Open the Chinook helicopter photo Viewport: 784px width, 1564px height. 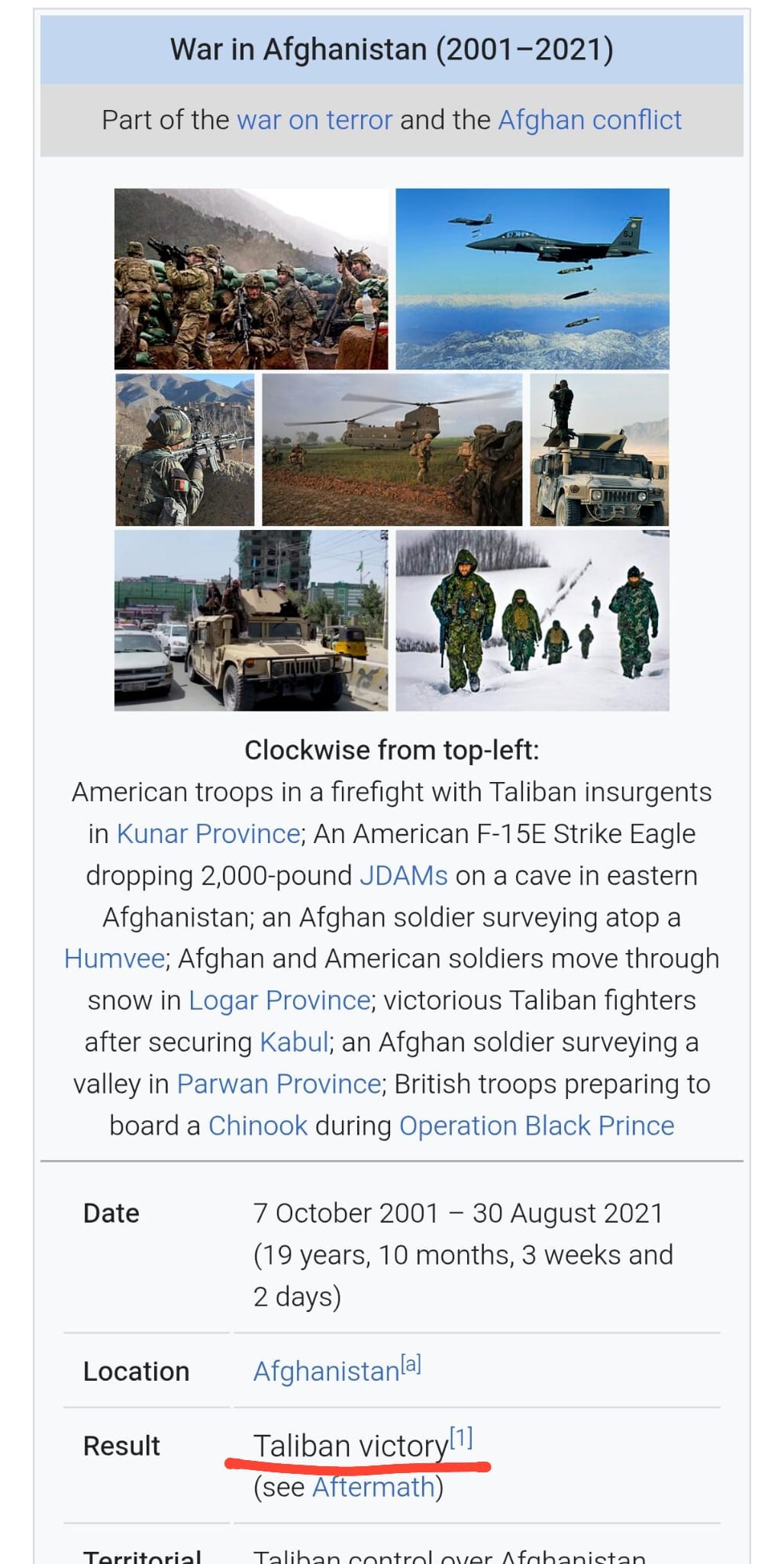point(392,450)
